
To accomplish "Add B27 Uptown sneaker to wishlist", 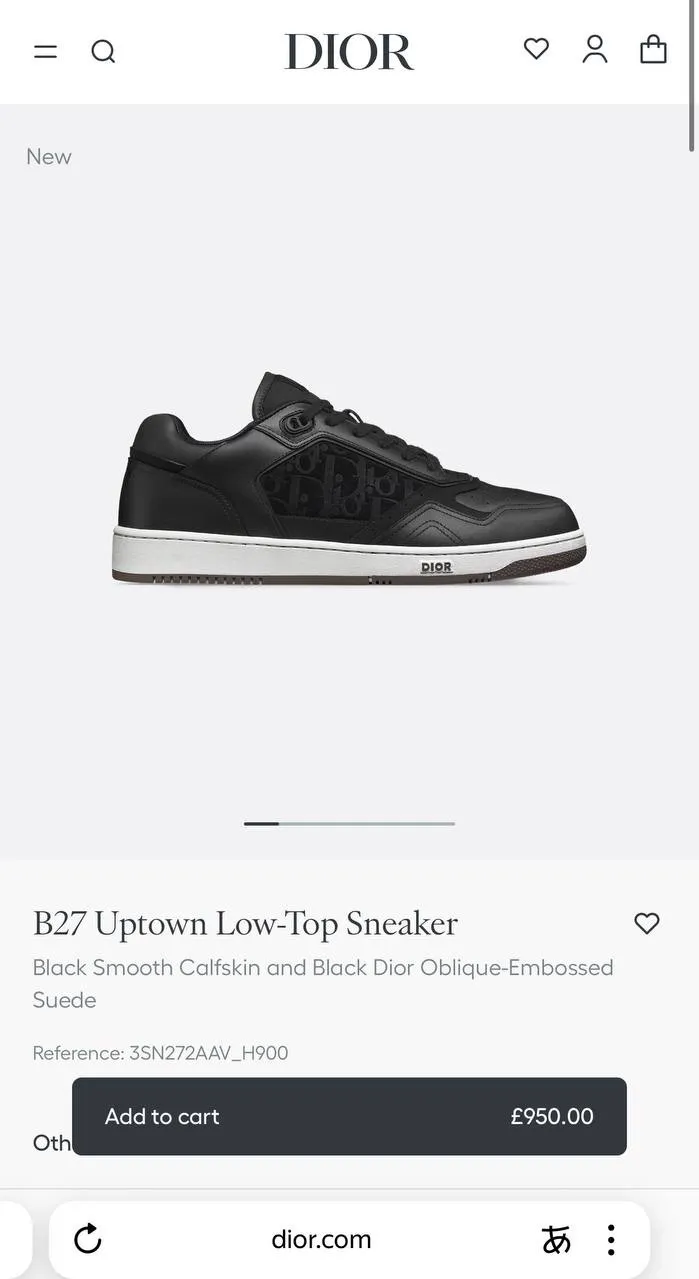I will pyautogui.click(x=647, y=923).
